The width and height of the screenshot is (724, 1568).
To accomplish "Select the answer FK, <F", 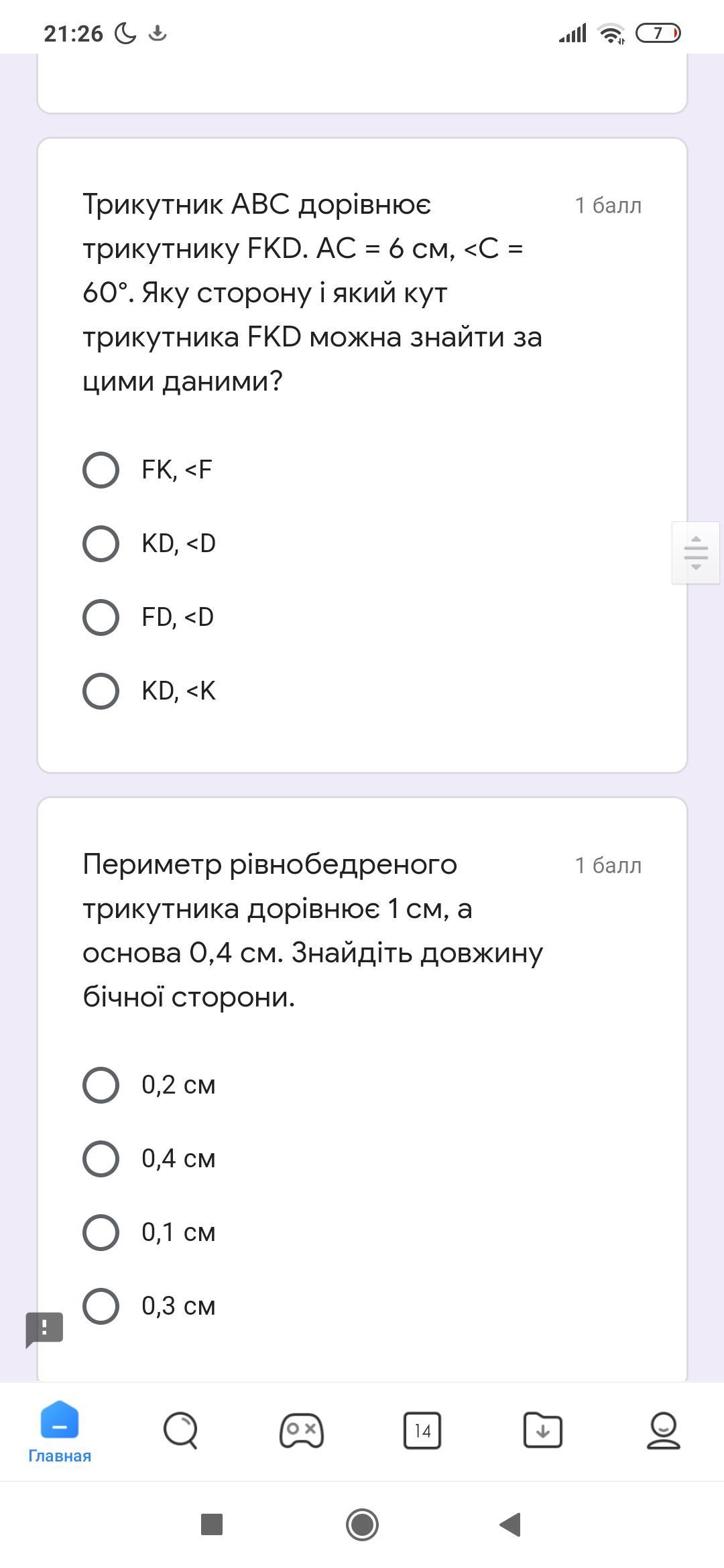I will 101,470.
